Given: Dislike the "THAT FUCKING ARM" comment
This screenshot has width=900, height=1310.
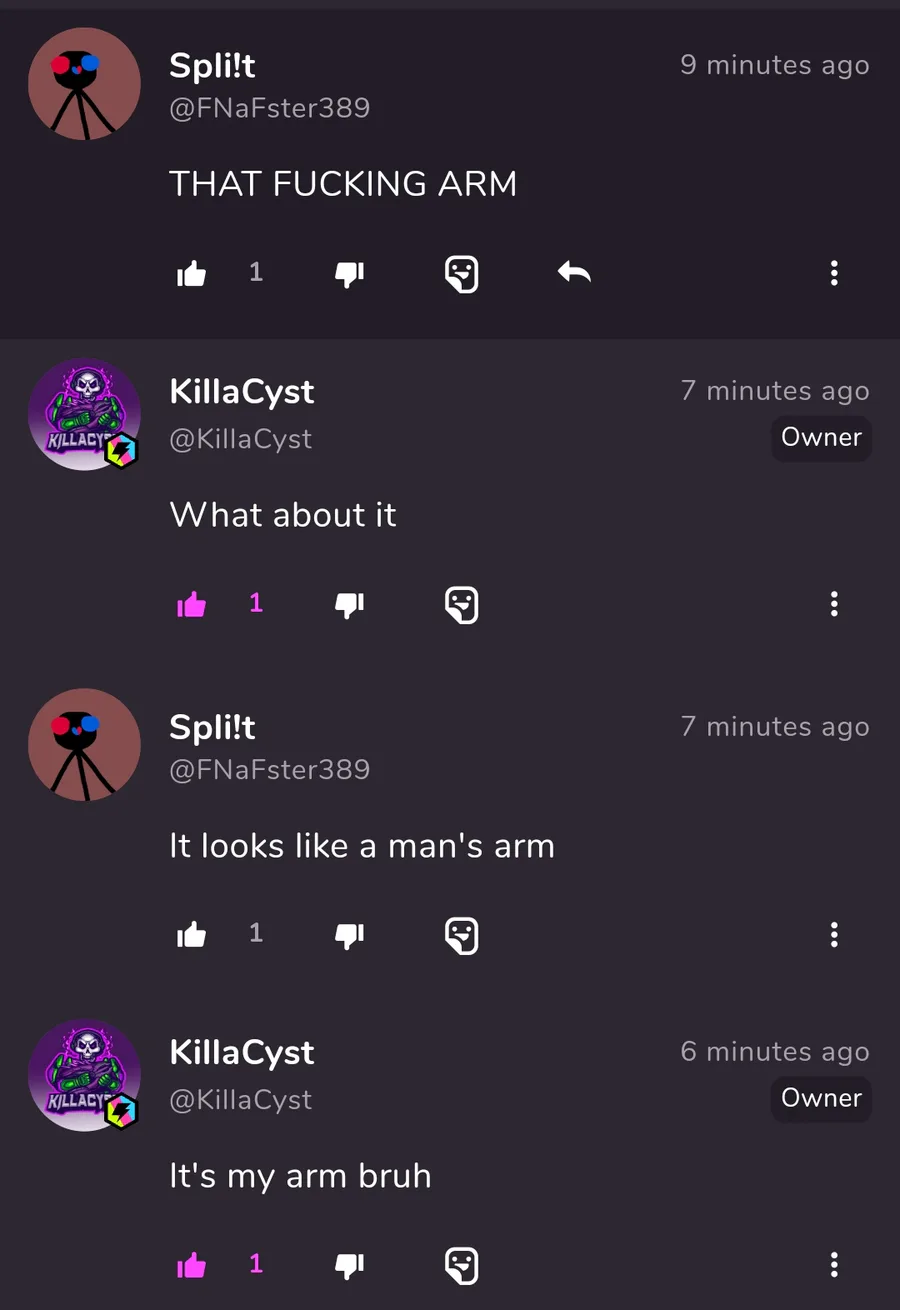Looking at the screenshot, I should coord(349,275).
